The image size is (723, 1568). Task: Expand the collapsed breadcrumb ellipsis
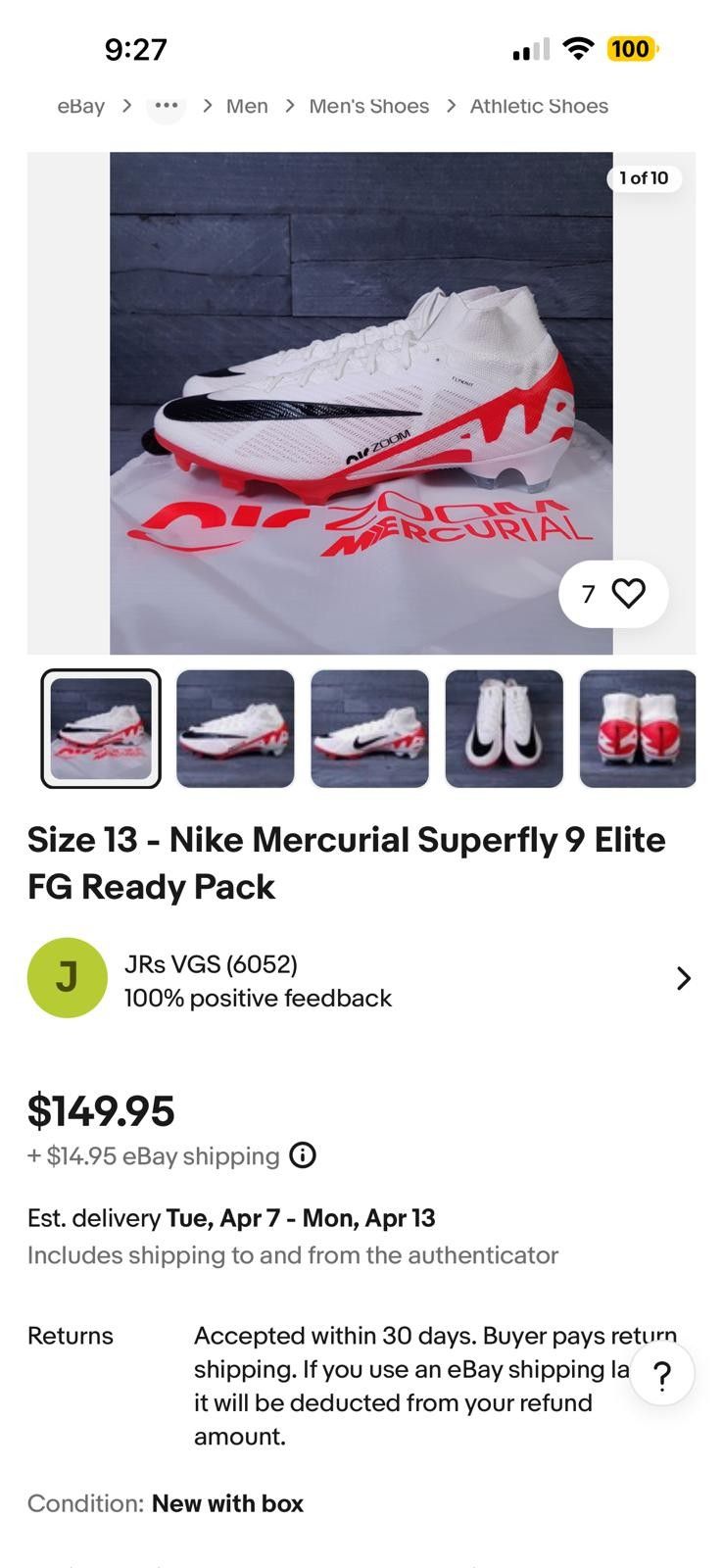coord(167,106)
